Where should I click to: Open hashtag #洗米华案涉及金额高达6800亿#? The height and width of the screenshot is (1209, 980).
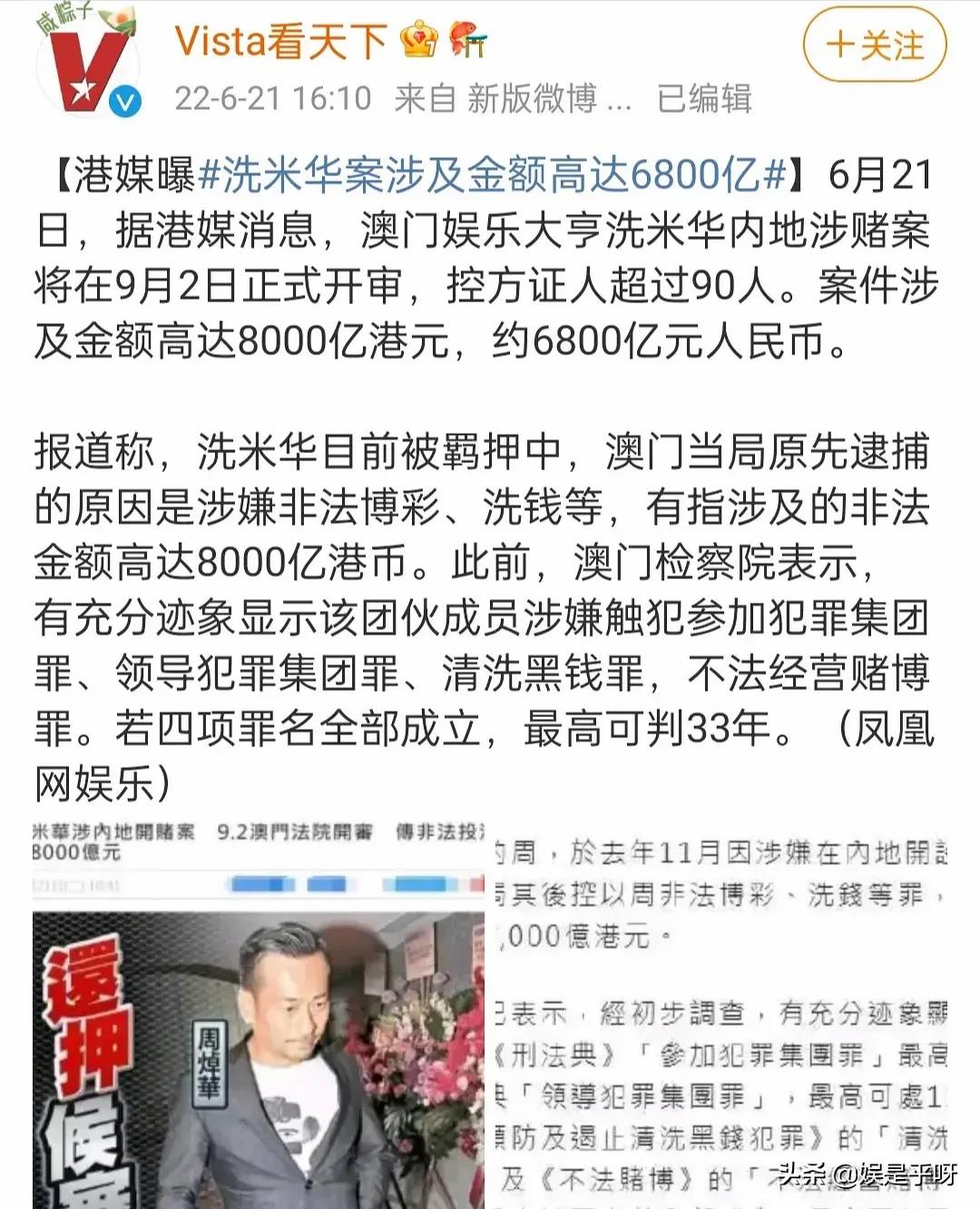click(491, 174)
